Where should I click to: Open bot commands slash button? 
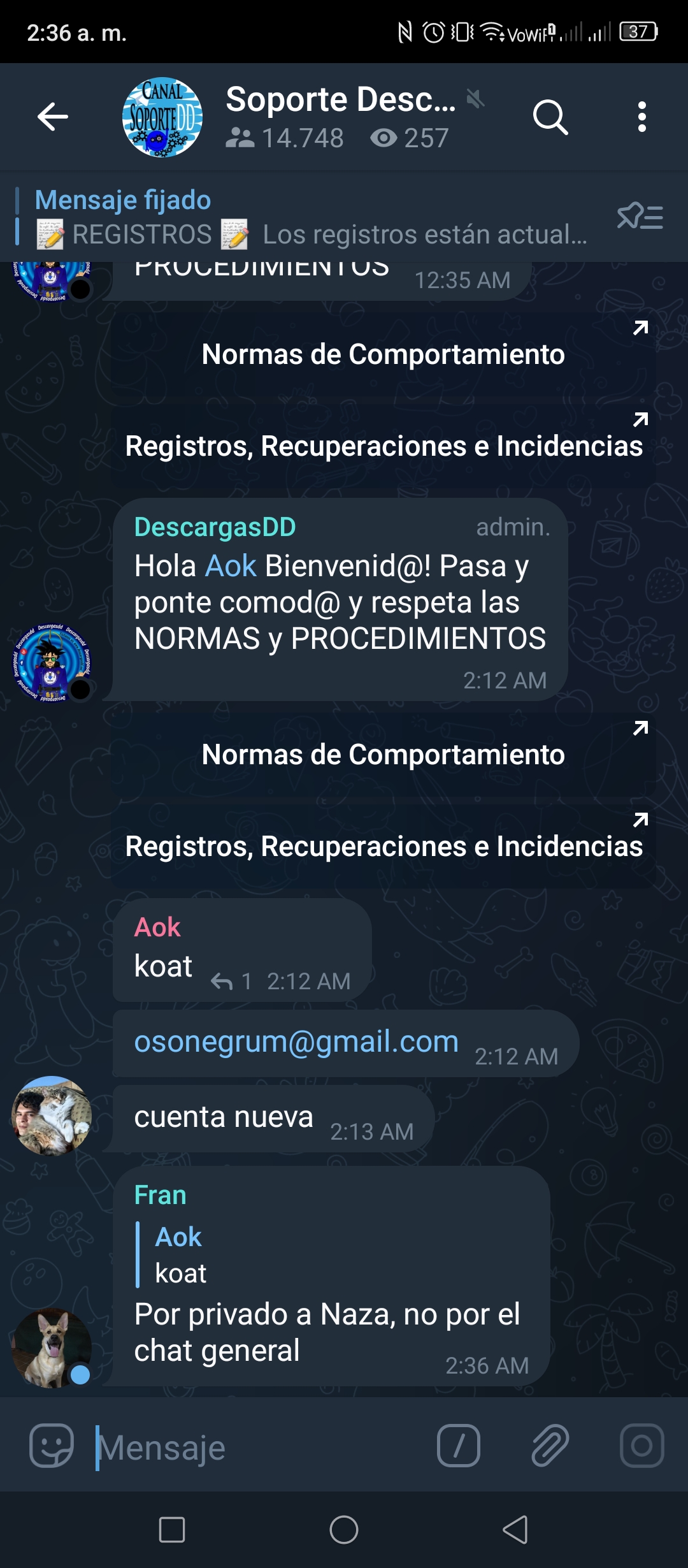[458, 1446]
